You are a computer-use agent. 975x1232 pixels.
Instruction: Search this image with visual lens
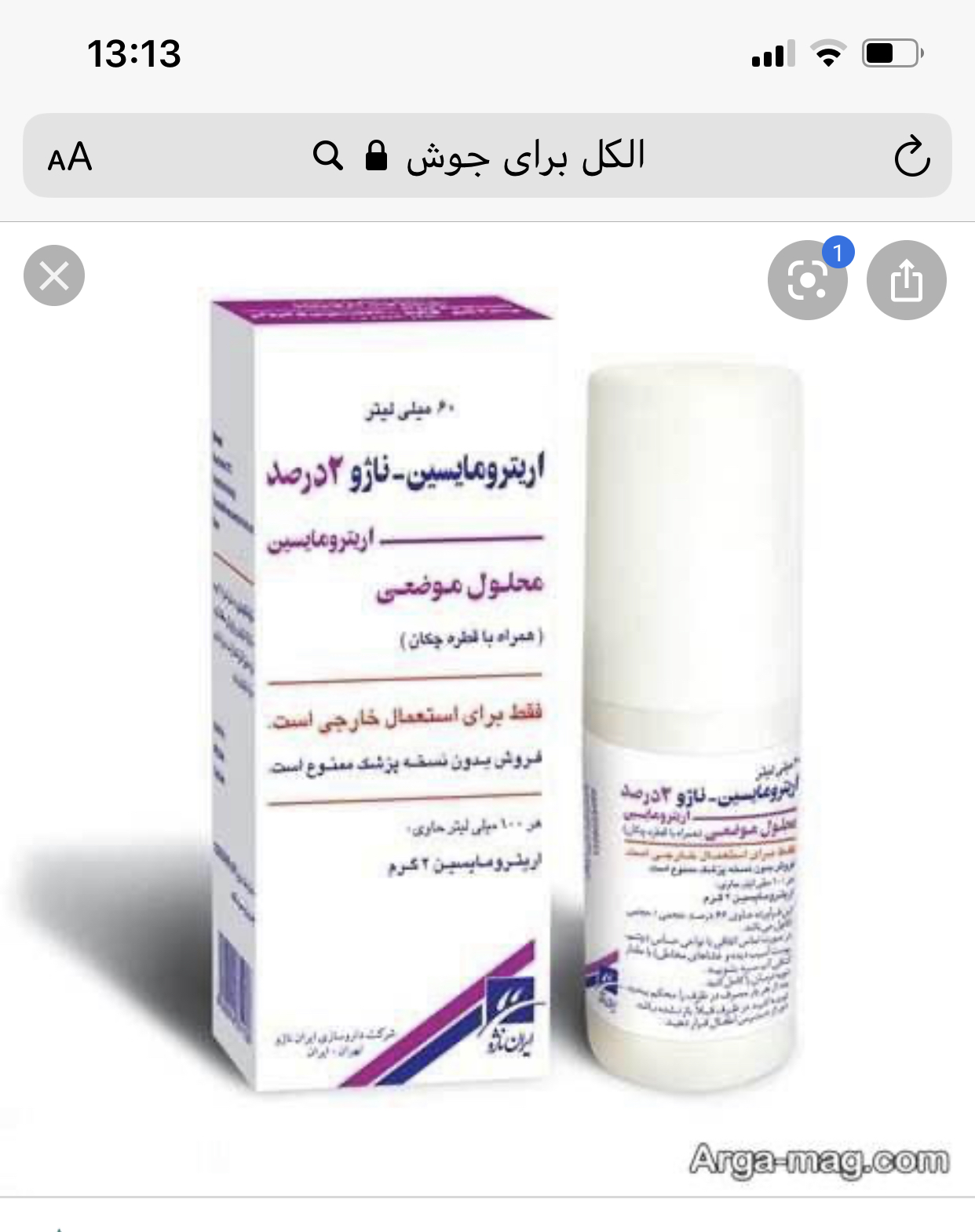(x=807, y=280)
